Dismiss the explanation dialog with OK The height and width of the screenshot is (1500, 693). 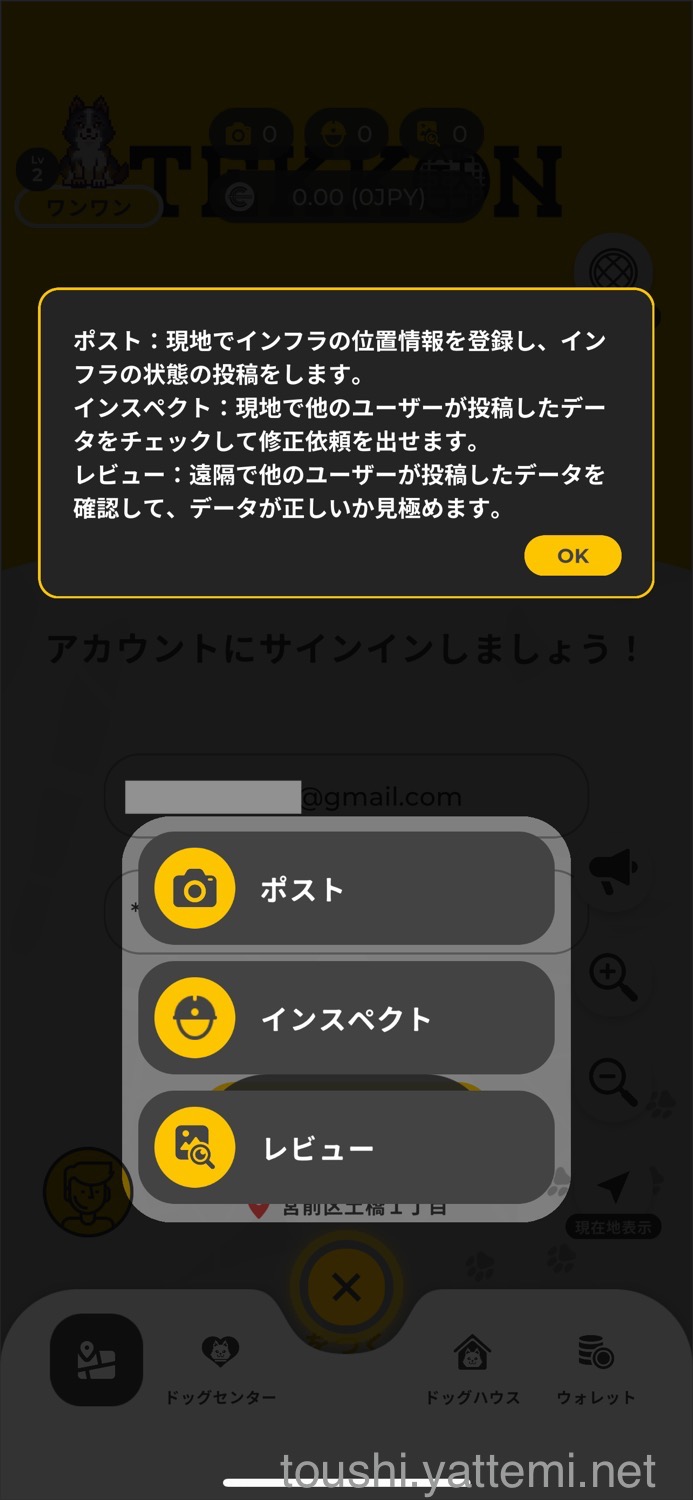[x=572, y=556]
